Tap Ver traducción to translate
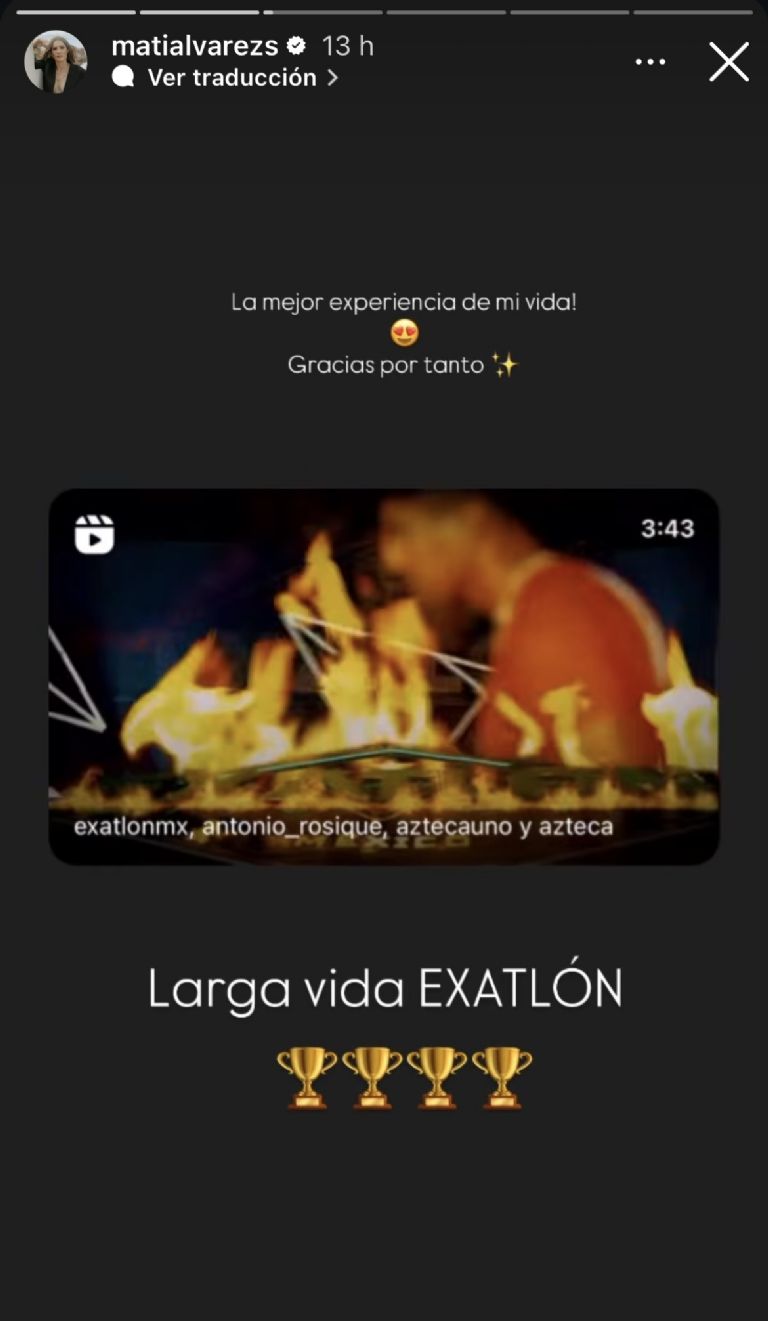 coord(232,77)
